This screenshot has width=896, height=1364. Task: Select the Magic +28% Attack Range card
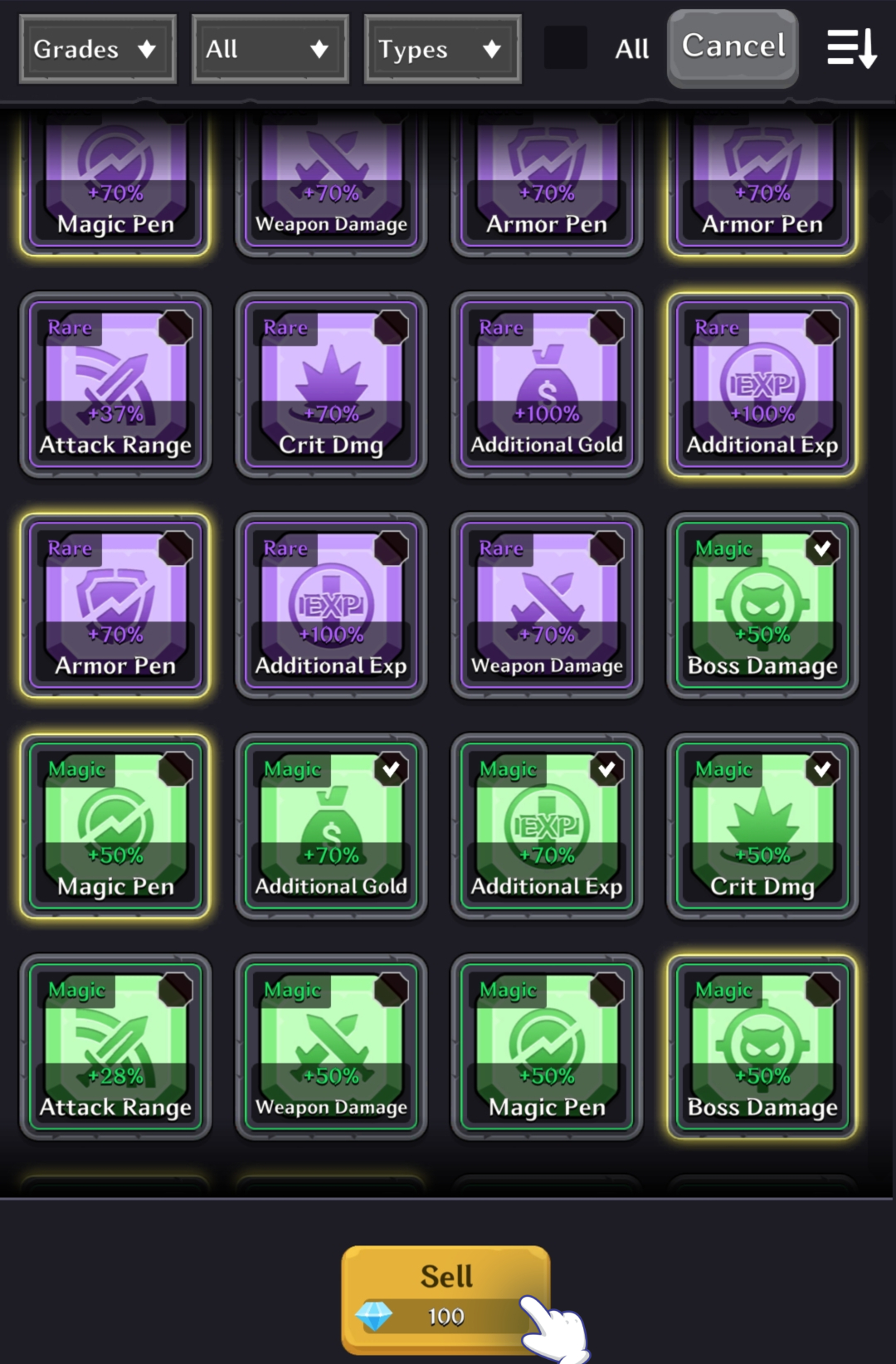(115, 1047)
